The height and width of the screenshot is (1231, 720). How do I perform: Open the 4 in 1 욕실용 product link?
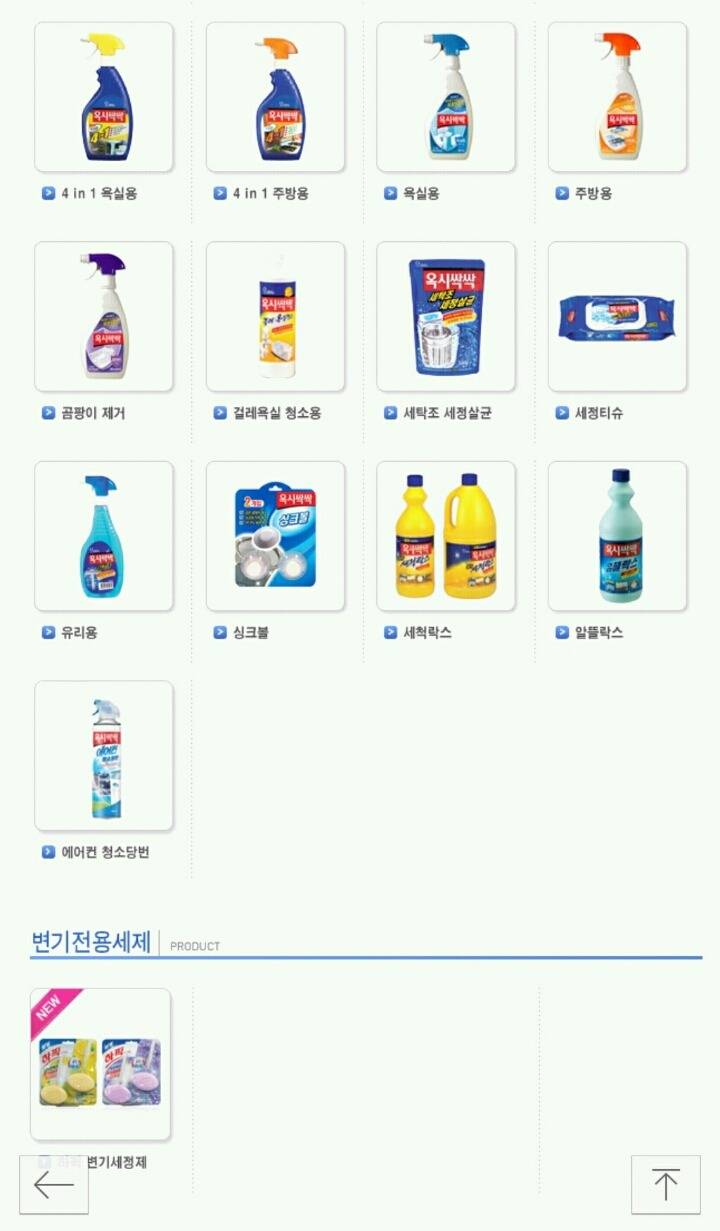103,96
